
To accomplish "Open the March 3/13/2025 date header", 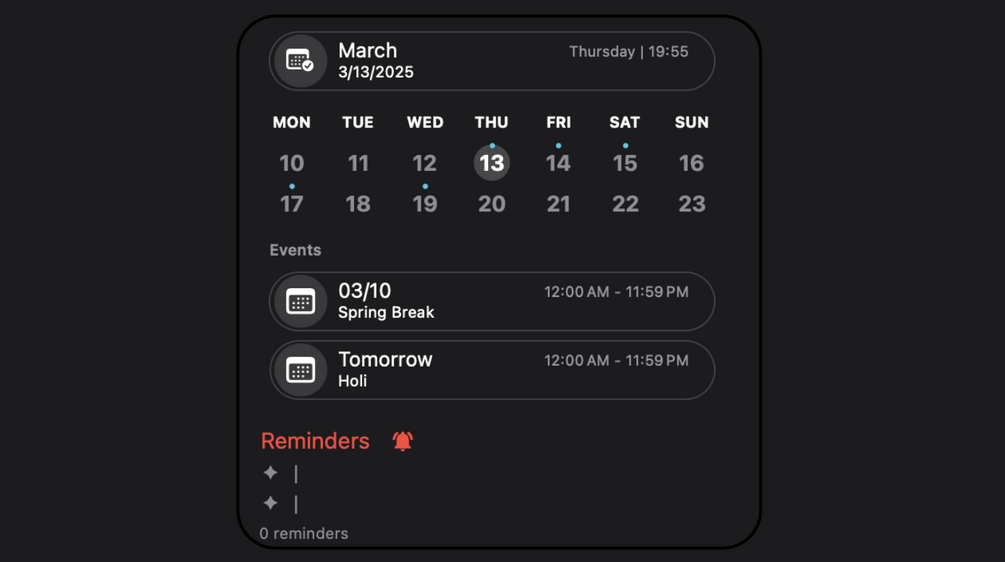I will pos(491,61).
